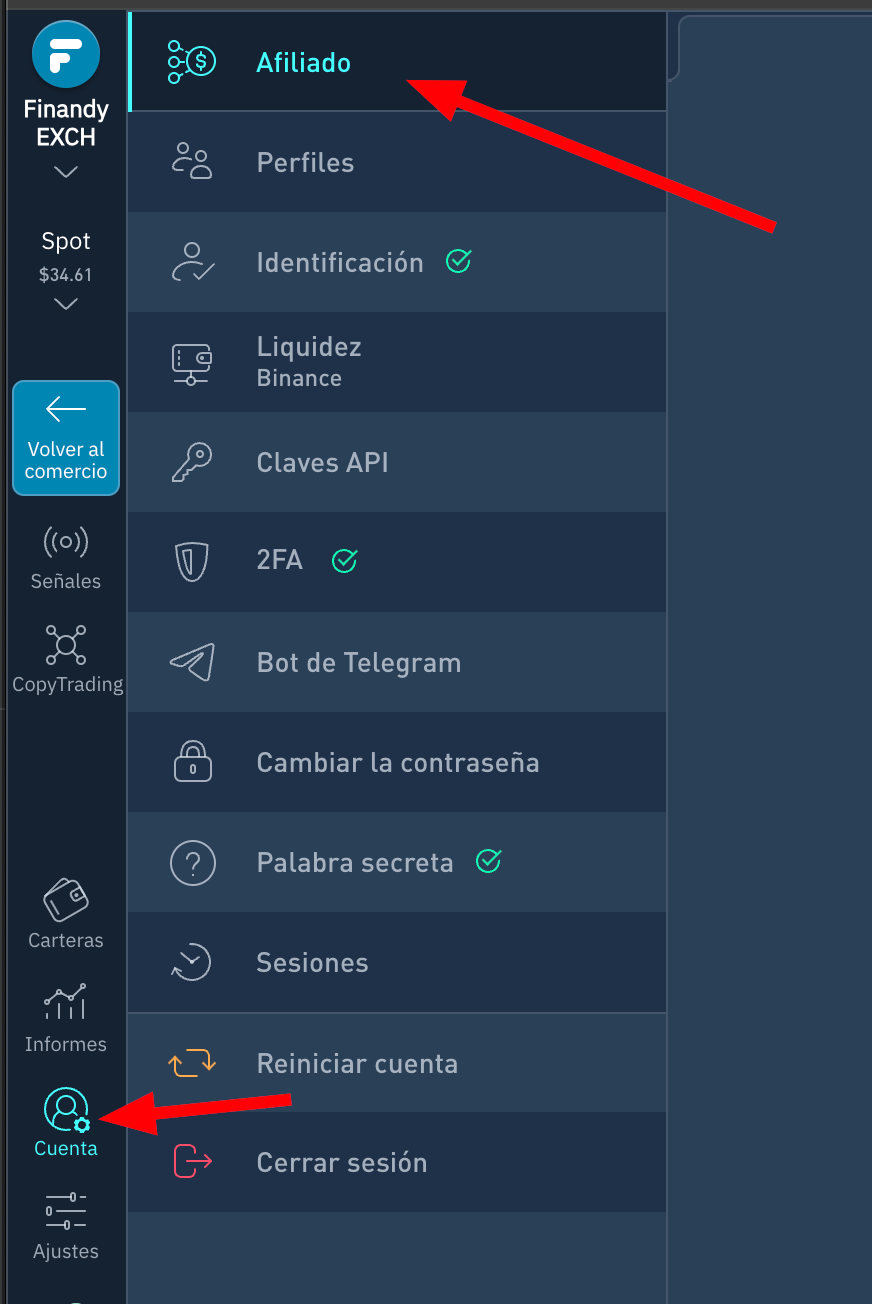Tap Volver al comercio button

tap(66, 438)
